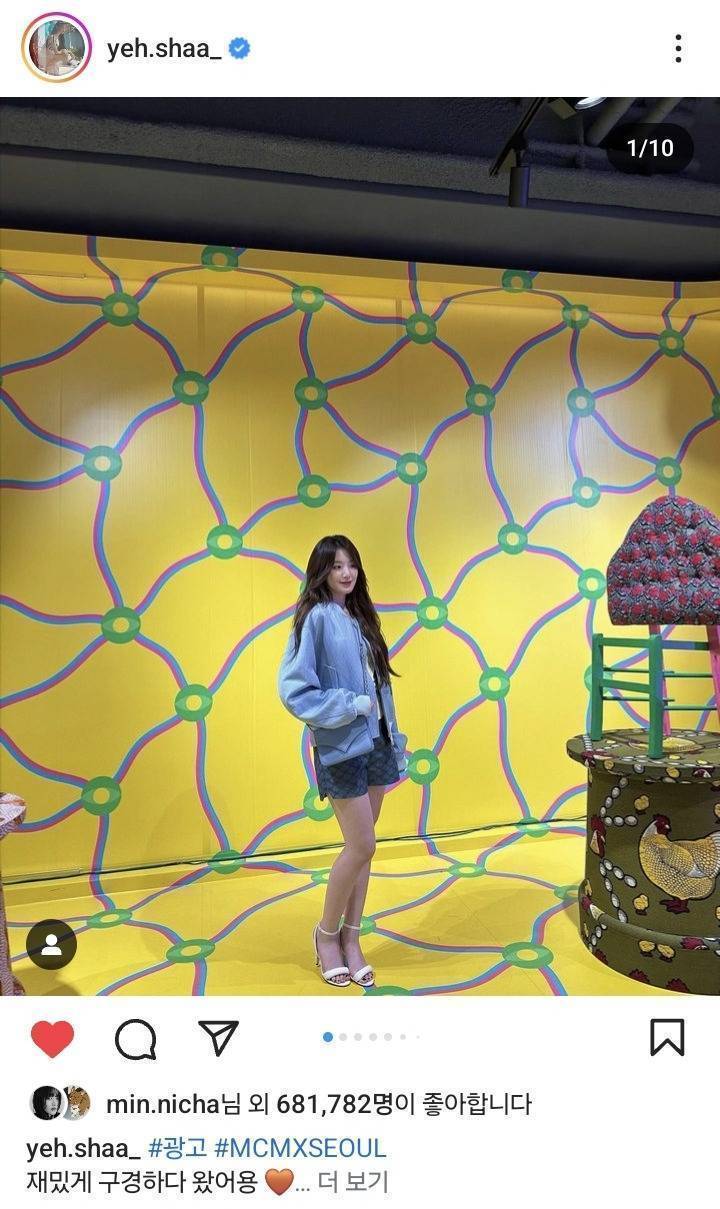Image resolution: width=720 pixels, height=1209 pixels.
Task: Save the post with bookmark icon
Action: 667,1038
